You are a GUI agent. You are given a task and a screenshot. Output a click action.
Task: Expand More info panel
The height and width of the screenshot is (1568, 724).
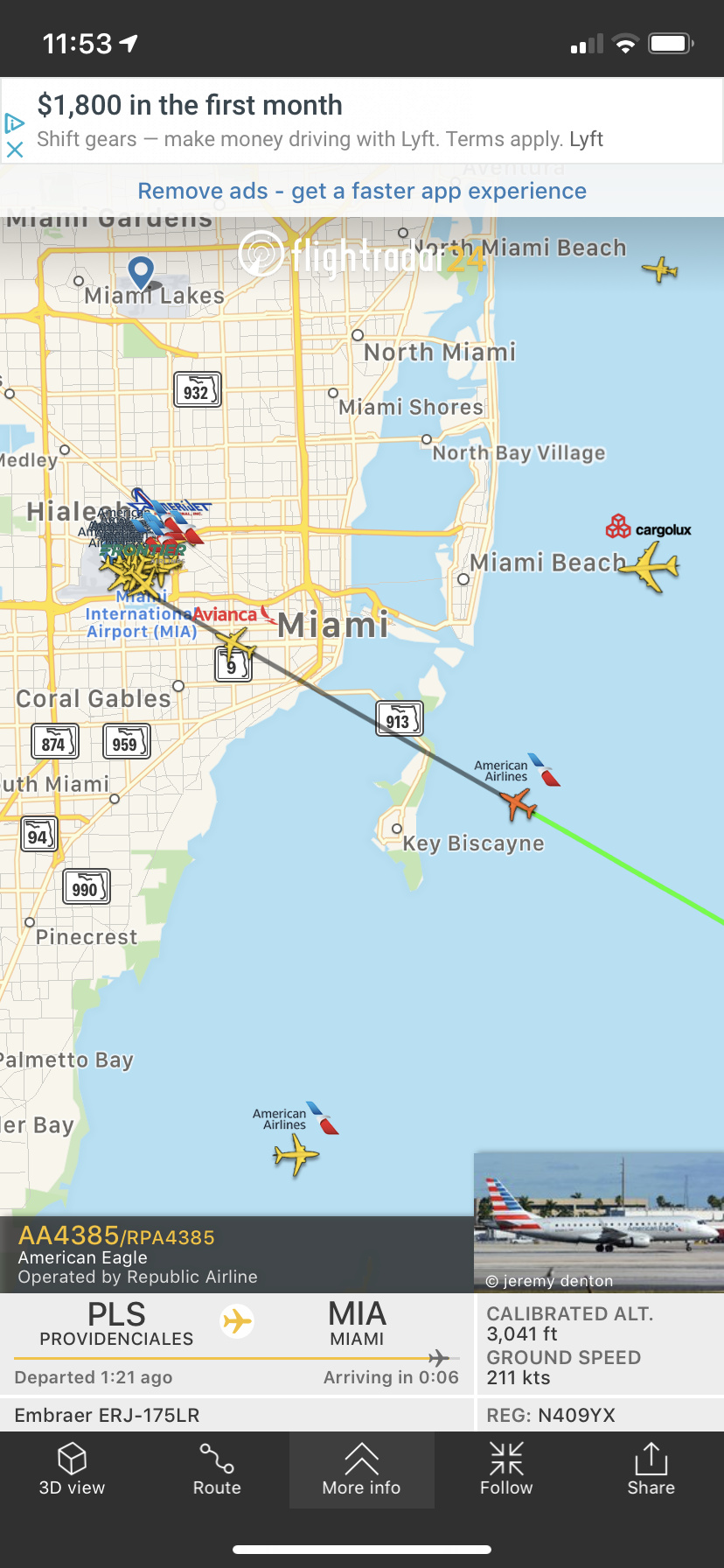pos(361,1470)
